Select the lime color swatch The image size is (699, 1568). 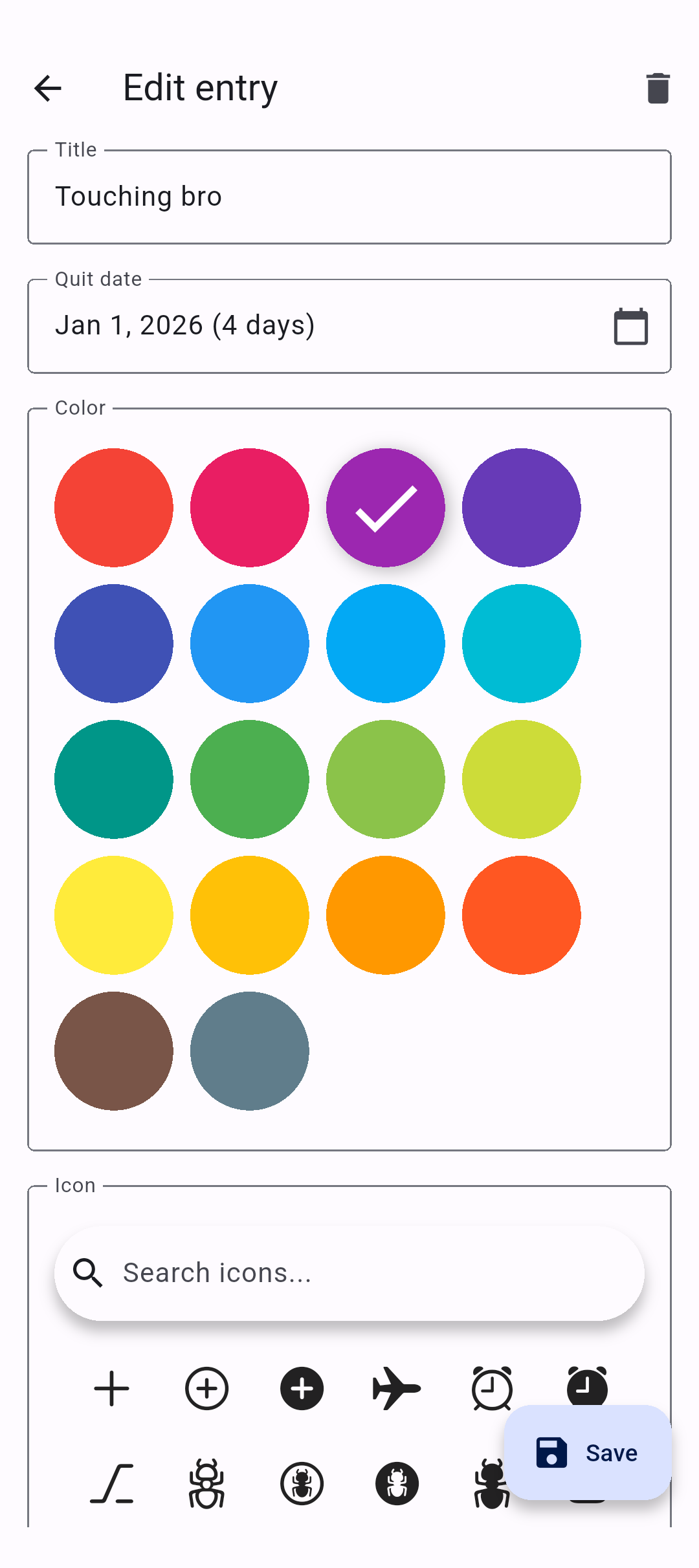tap(522, 779)
